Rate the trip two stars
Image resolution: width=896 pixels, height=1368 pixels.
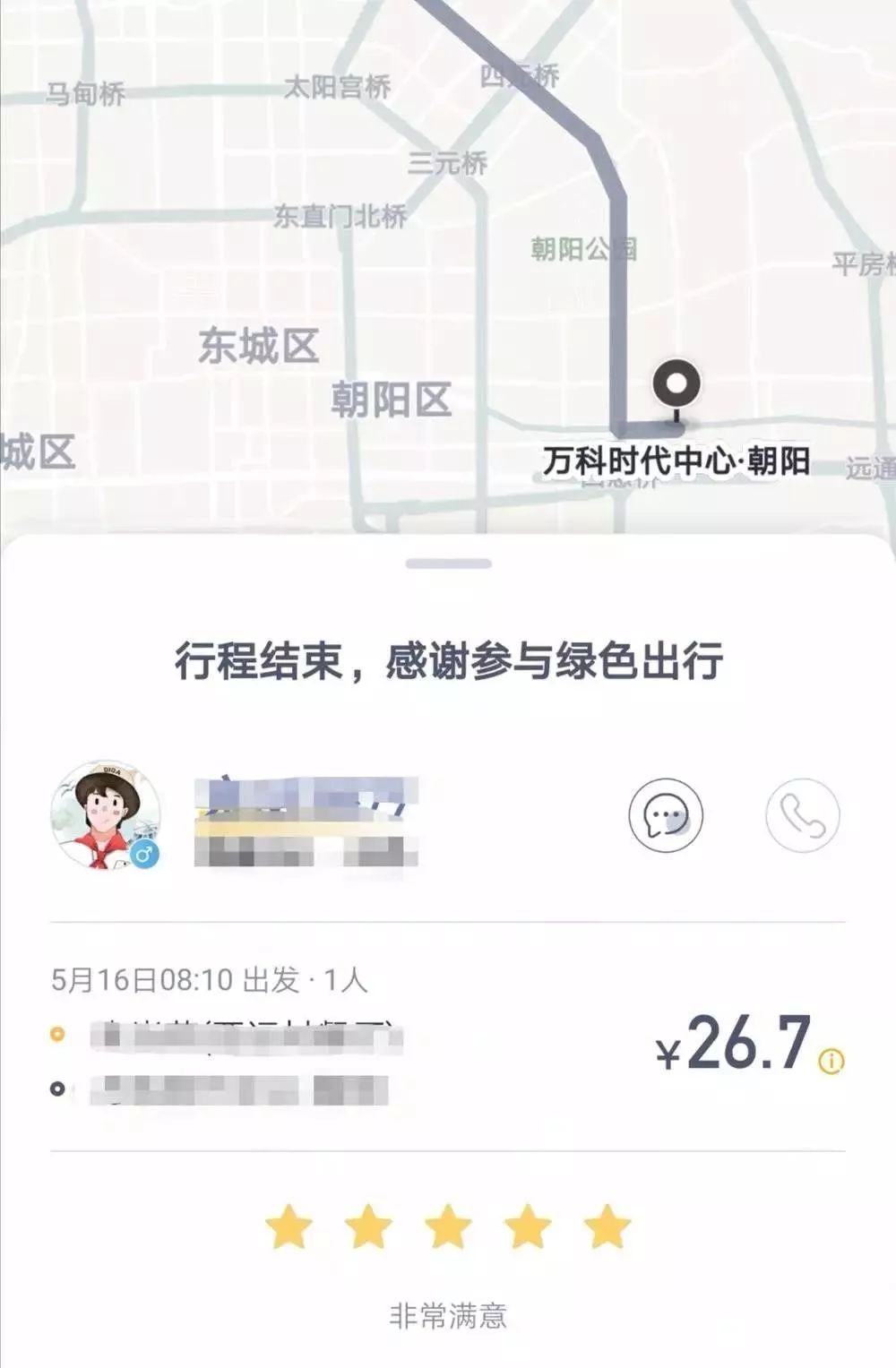(x=368, y=1226)
